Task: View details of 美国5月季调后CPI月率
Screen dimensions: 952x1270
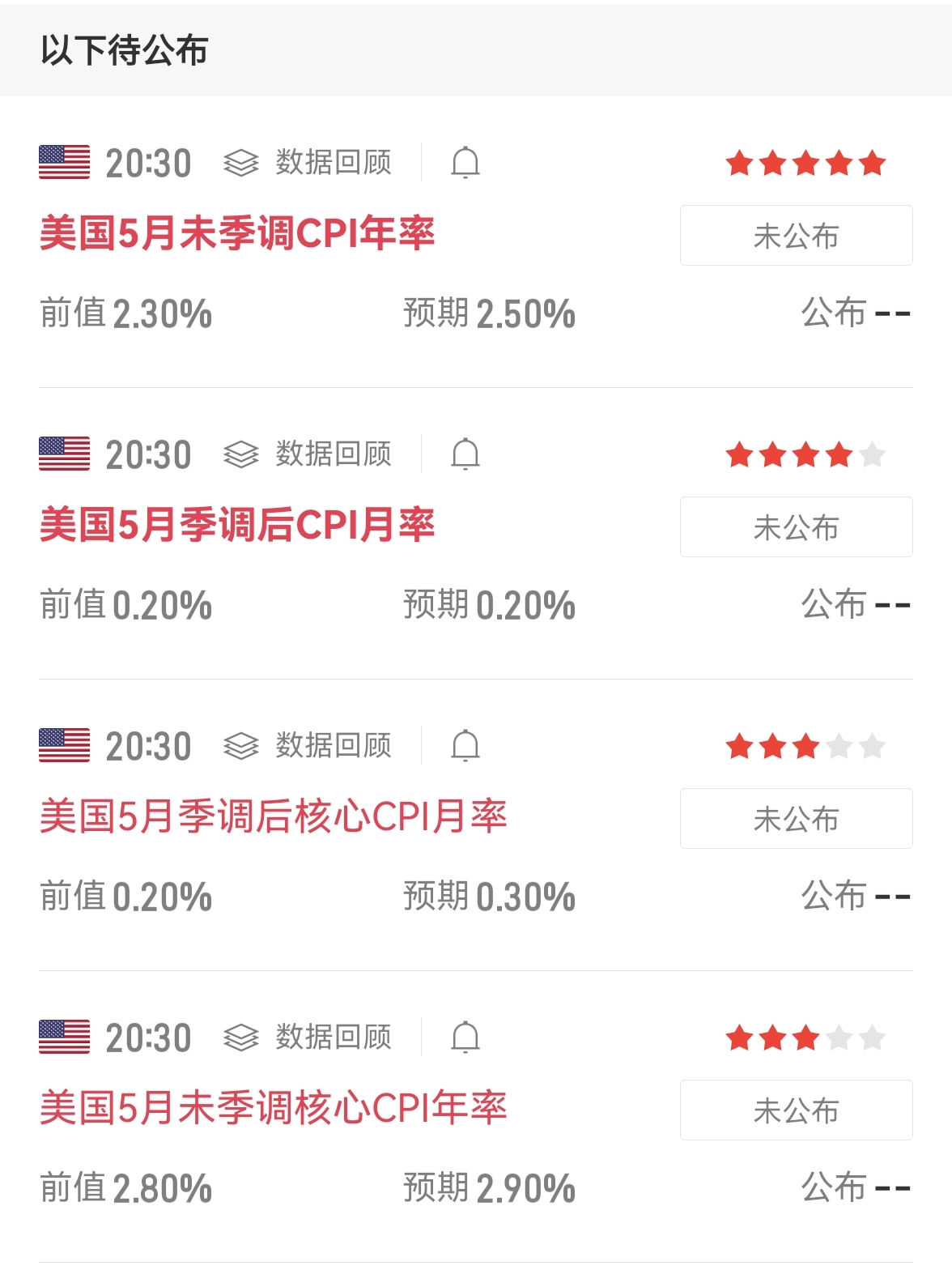Action: 237,526
